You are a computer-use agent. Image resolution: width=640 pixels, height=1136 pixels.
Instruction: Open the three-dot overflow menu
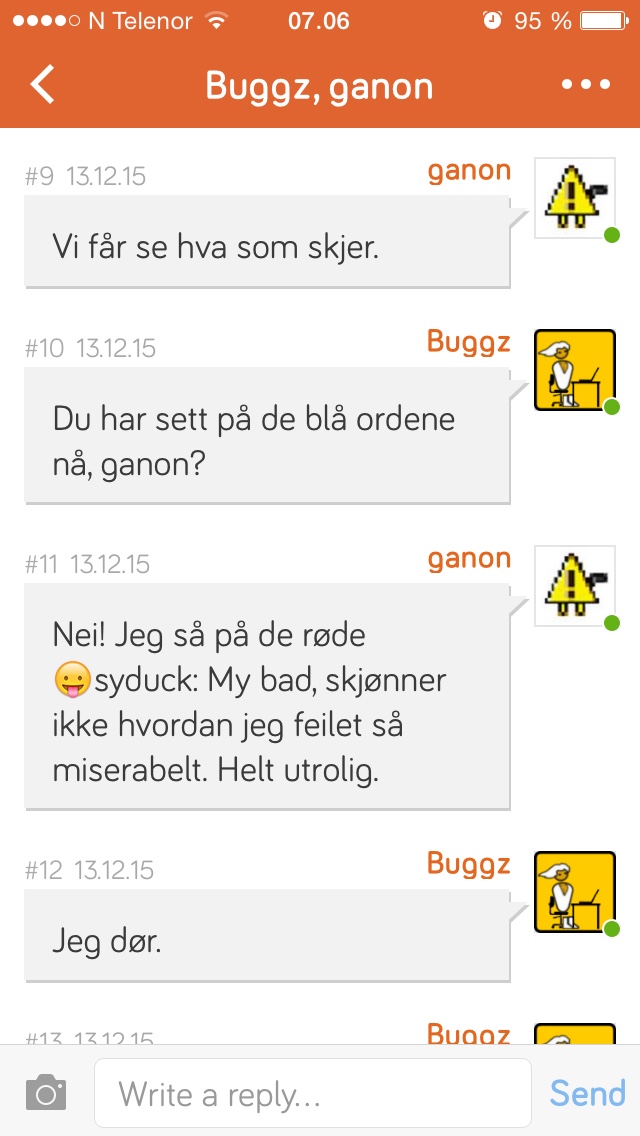click(x=586, y=85)
